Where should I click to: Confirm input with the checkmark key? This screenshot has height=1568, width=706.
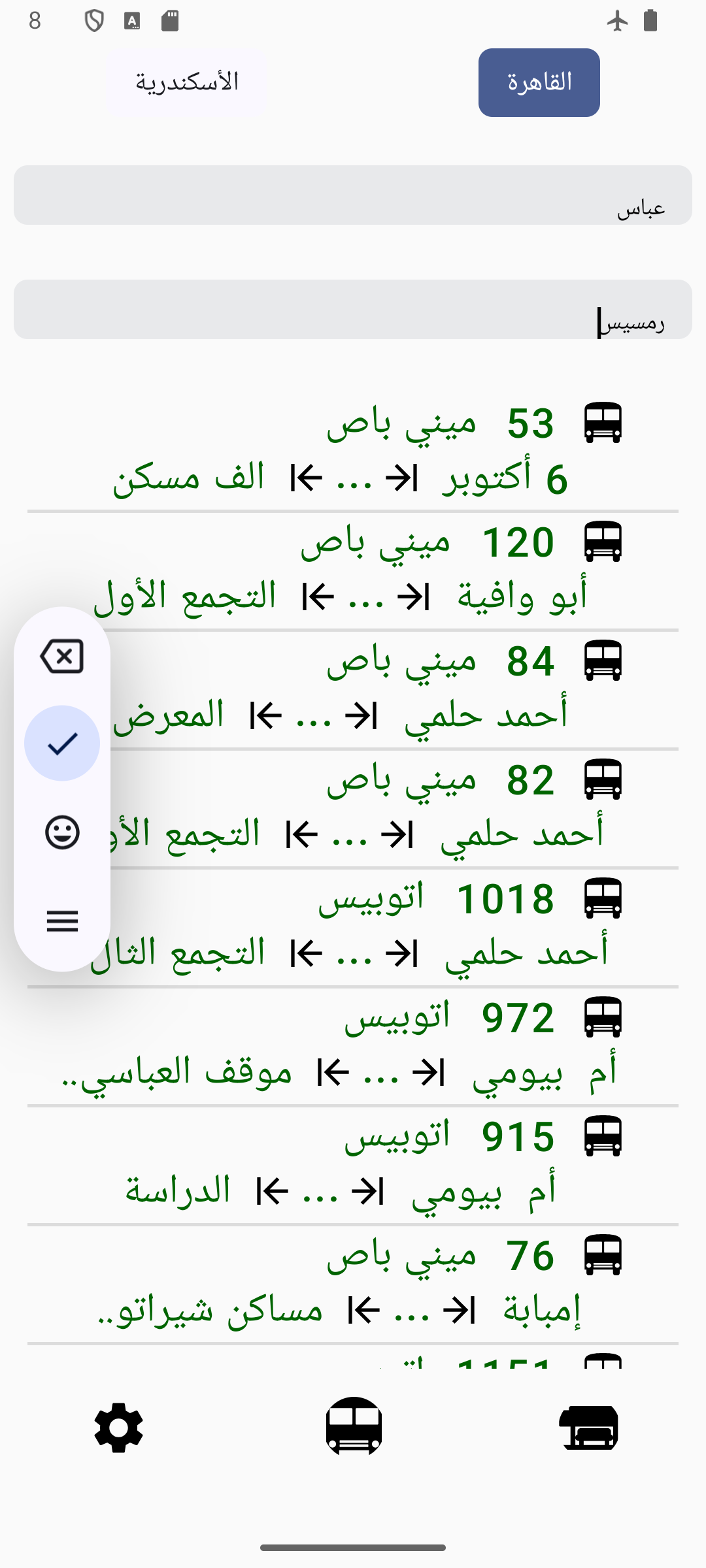pos(62,743)
